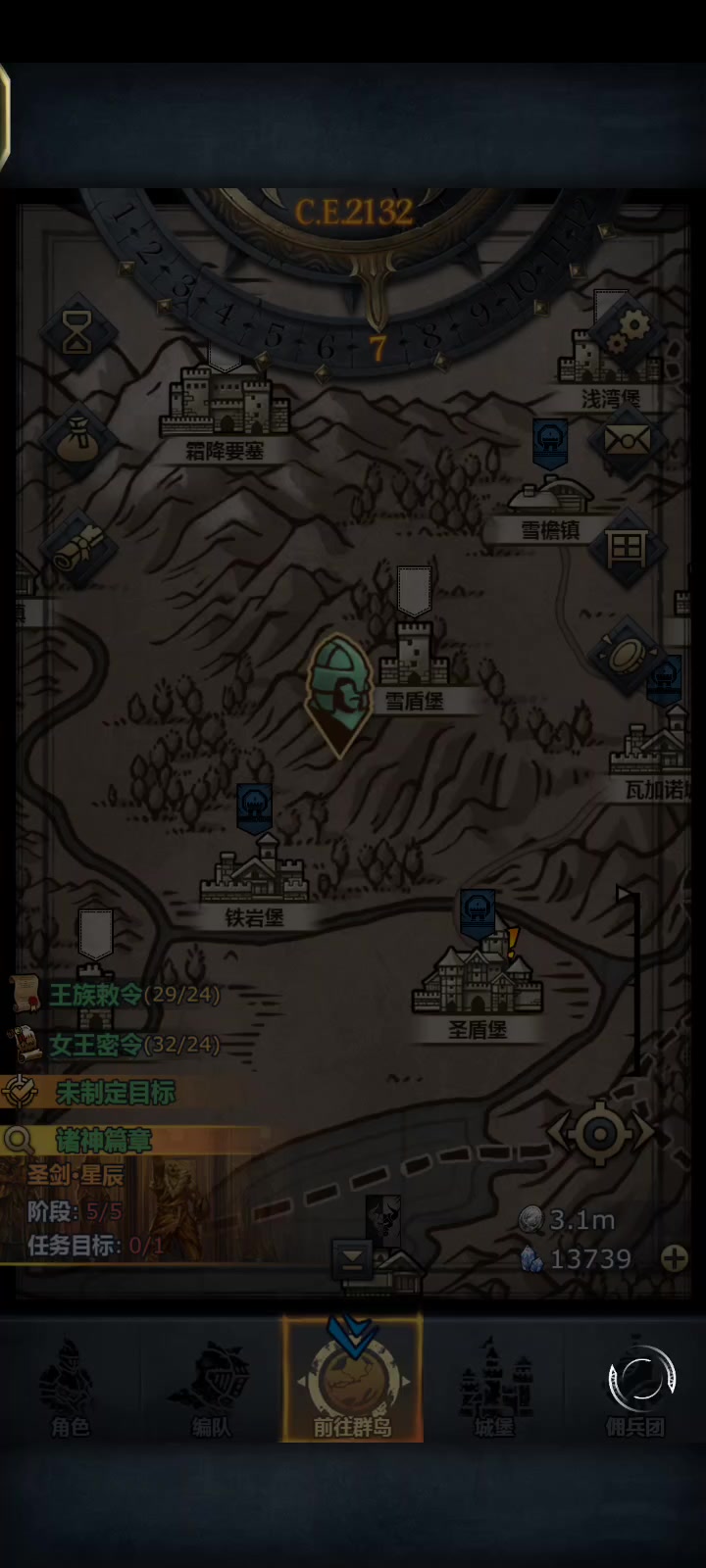Tap the hourglass time icon
The image size is (706, 1568).
(x=77, y=331)
